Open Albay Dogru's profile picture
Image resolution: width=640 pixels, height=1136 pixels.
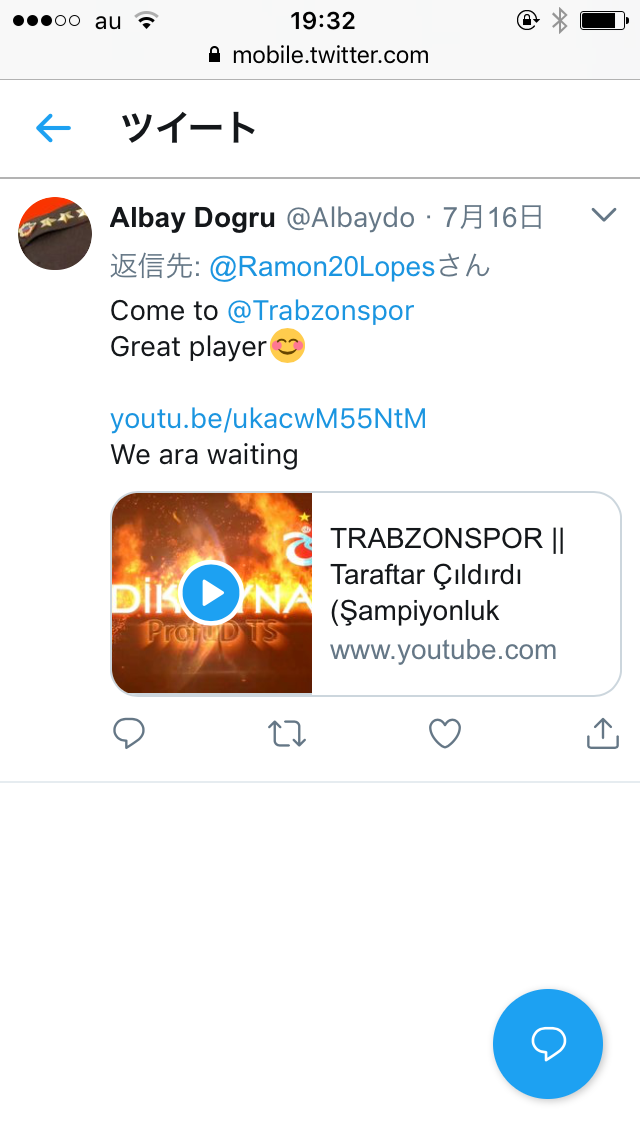55,234
